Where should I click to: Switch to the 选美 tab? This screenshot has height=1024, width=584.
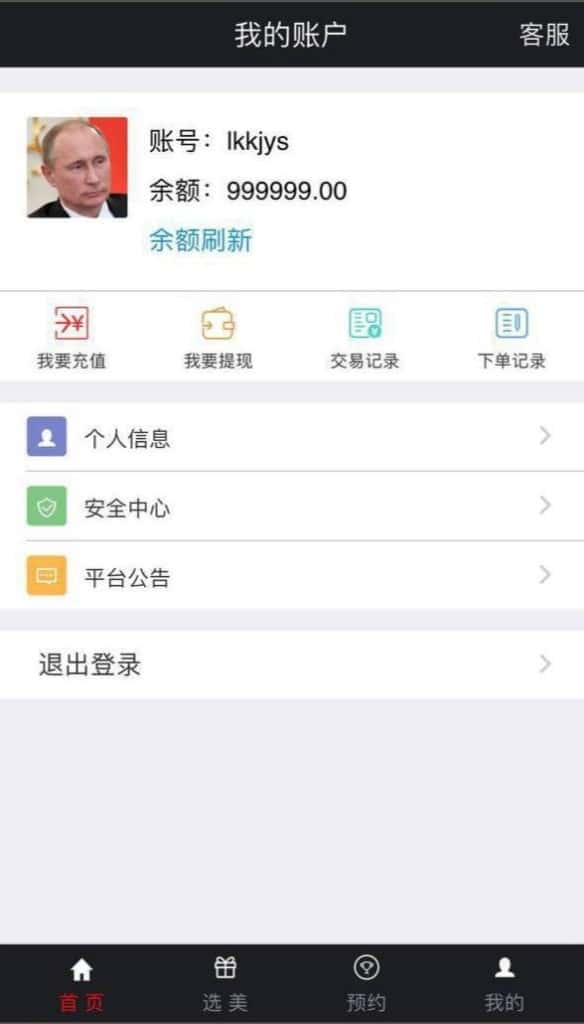coord(225,984)
